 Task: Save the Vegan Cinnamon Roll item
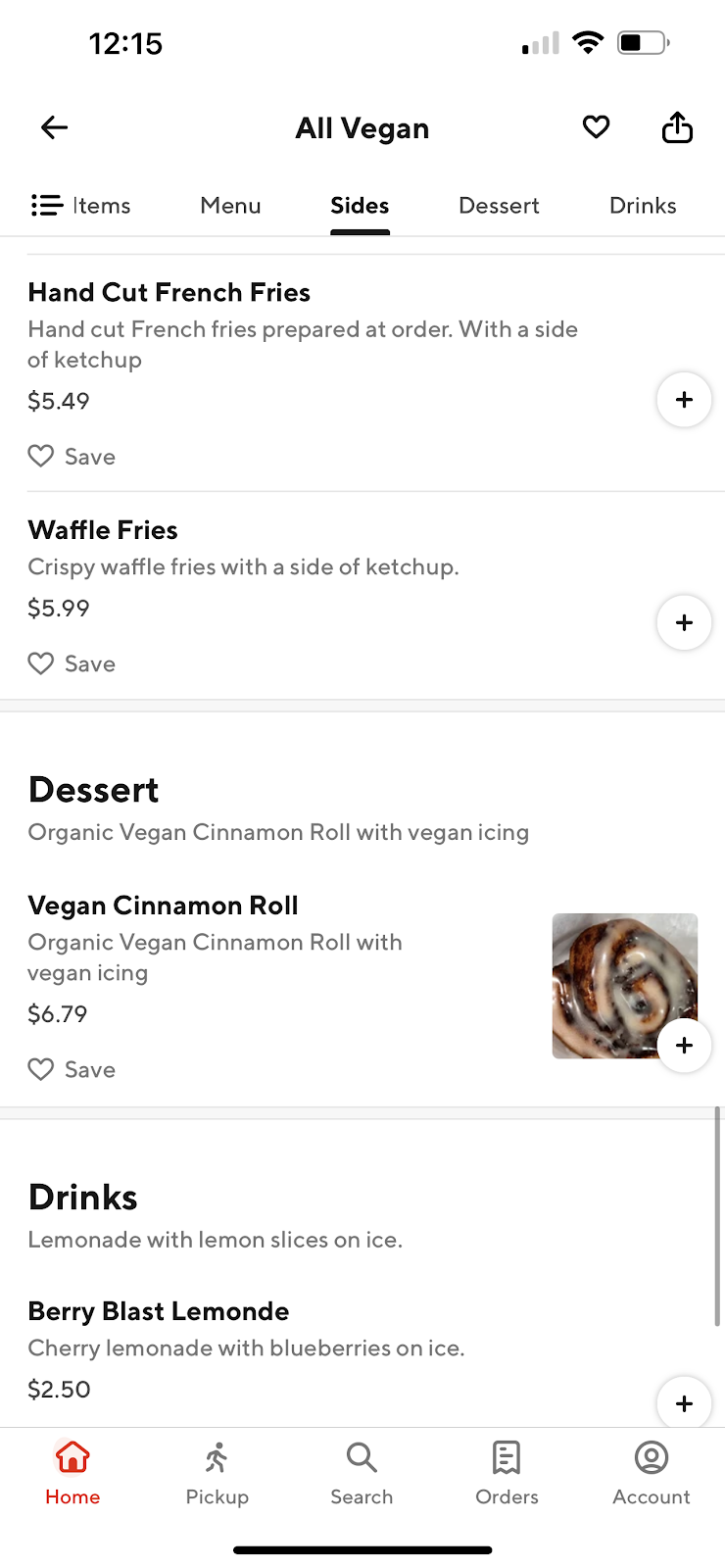point(71,1068)
